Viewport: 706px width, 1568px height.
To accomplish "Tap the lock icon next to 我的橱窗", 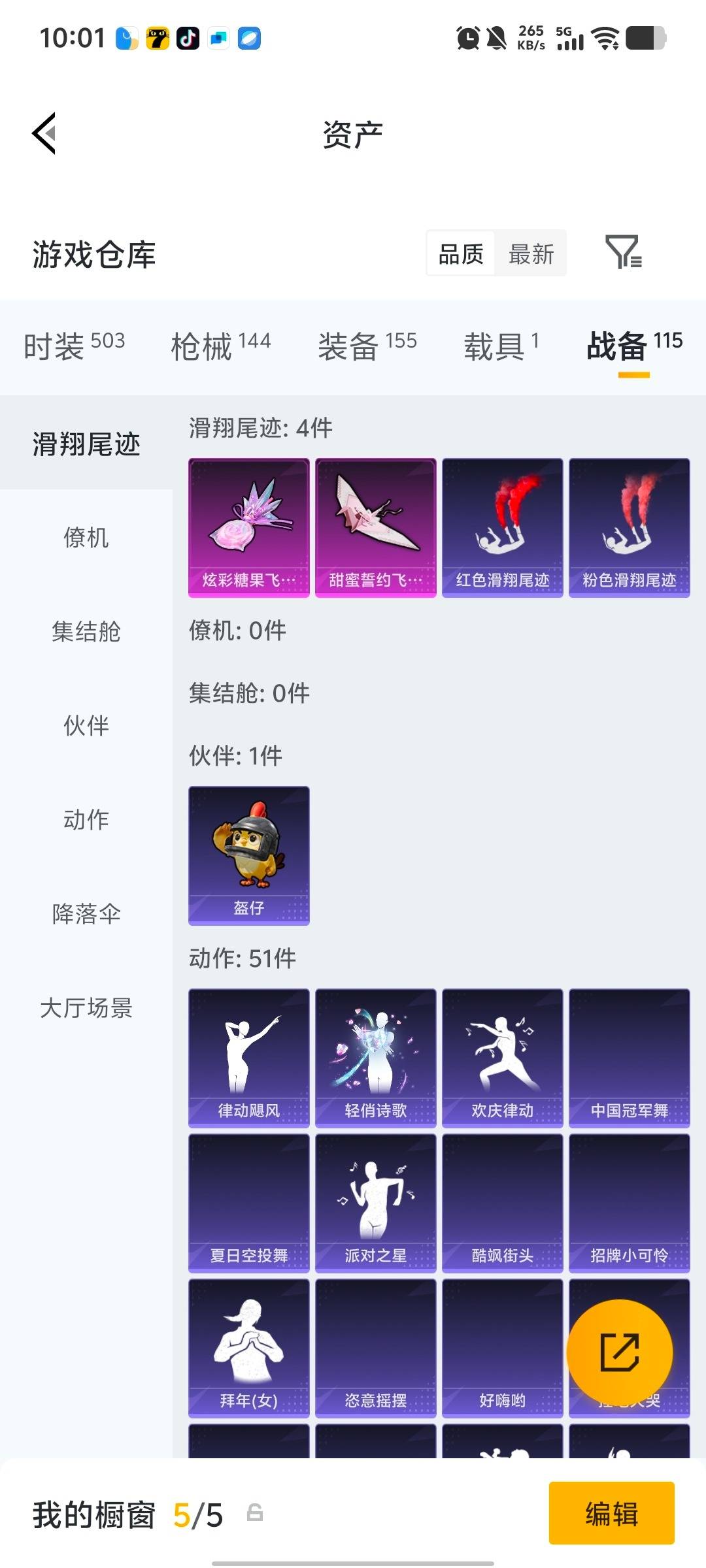I will click(x=256, y=1515).
